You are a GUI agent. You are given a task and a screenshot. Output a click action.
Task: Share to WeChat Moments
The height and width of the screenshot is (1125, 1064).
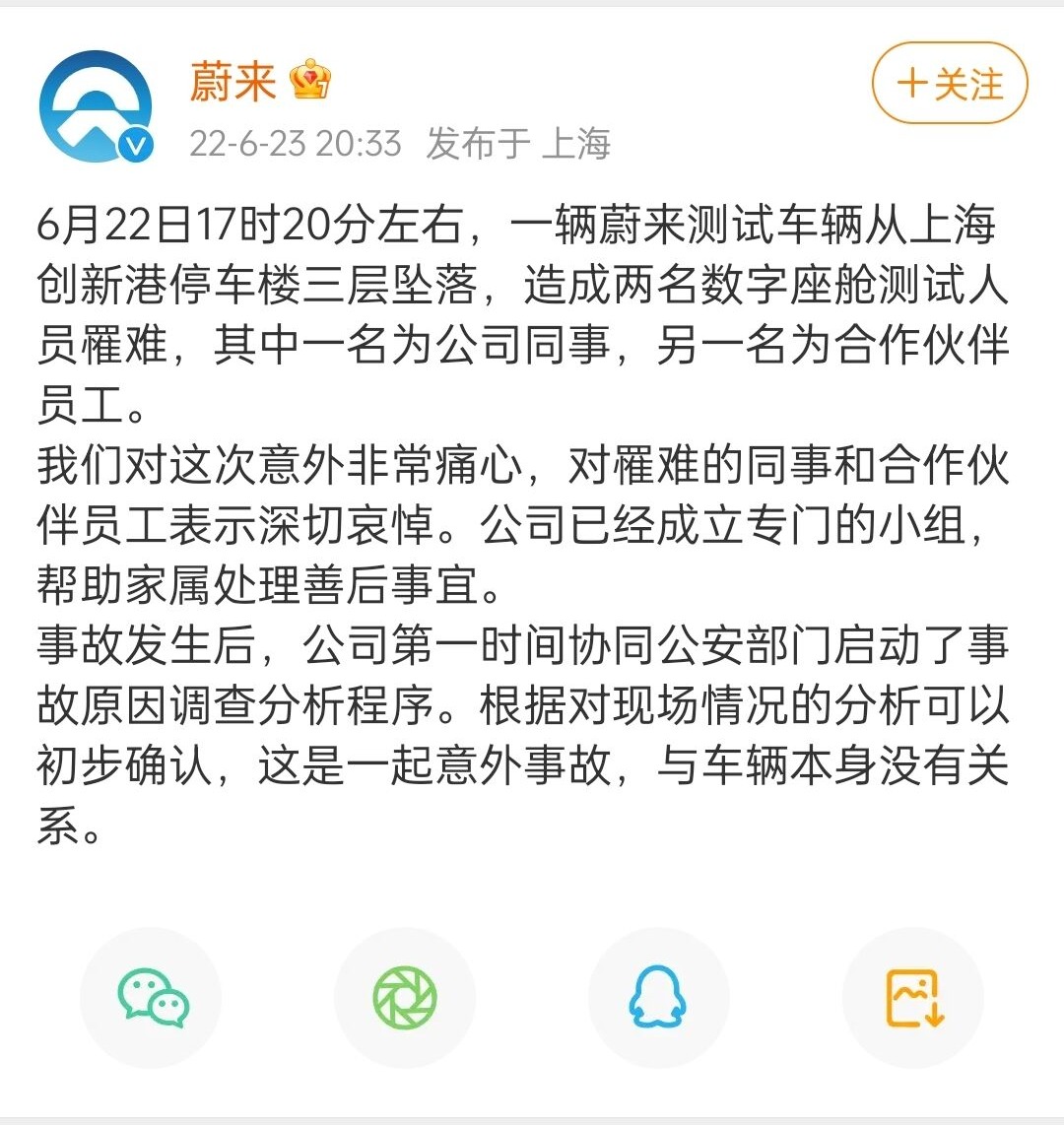click(405, 997)
